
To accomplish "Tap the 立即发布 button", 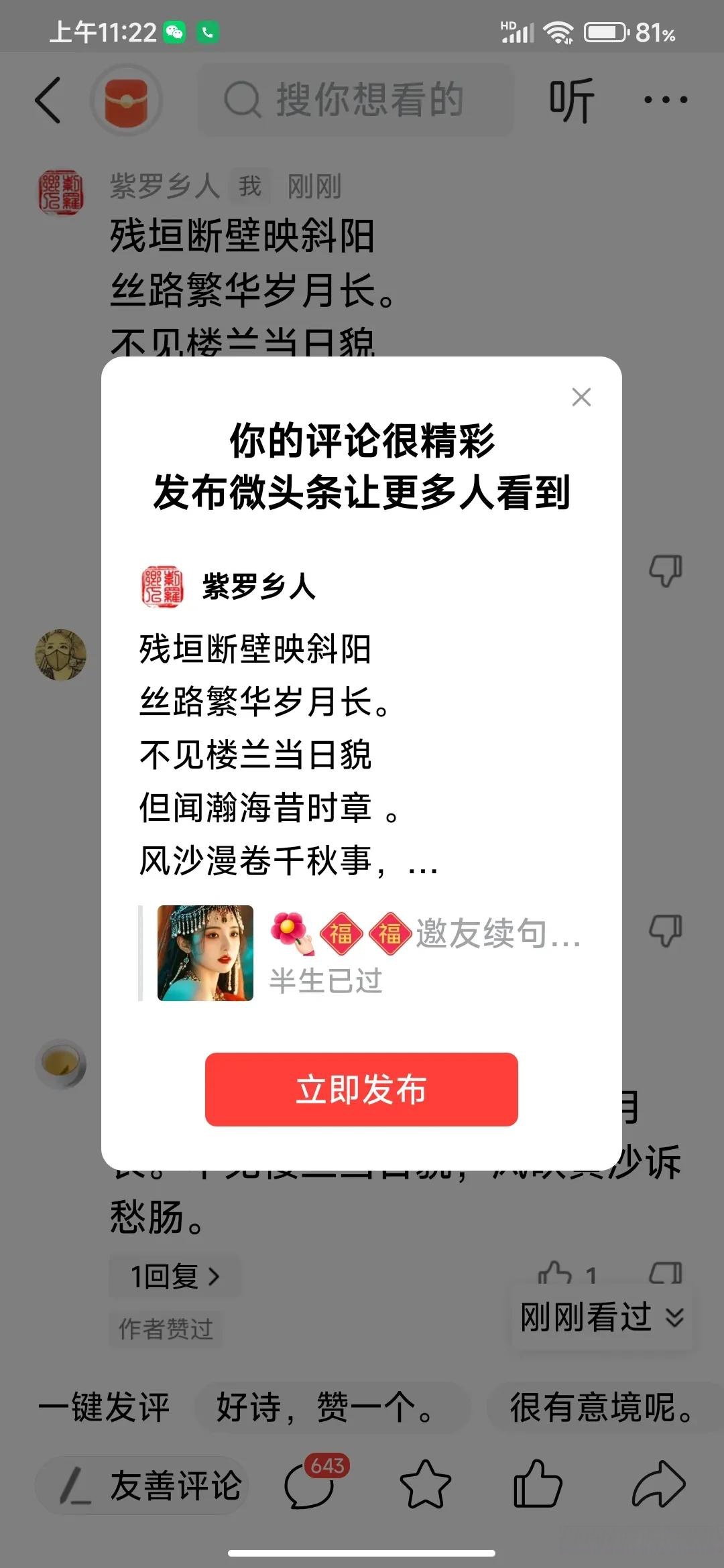I will tap(361, 1089).
